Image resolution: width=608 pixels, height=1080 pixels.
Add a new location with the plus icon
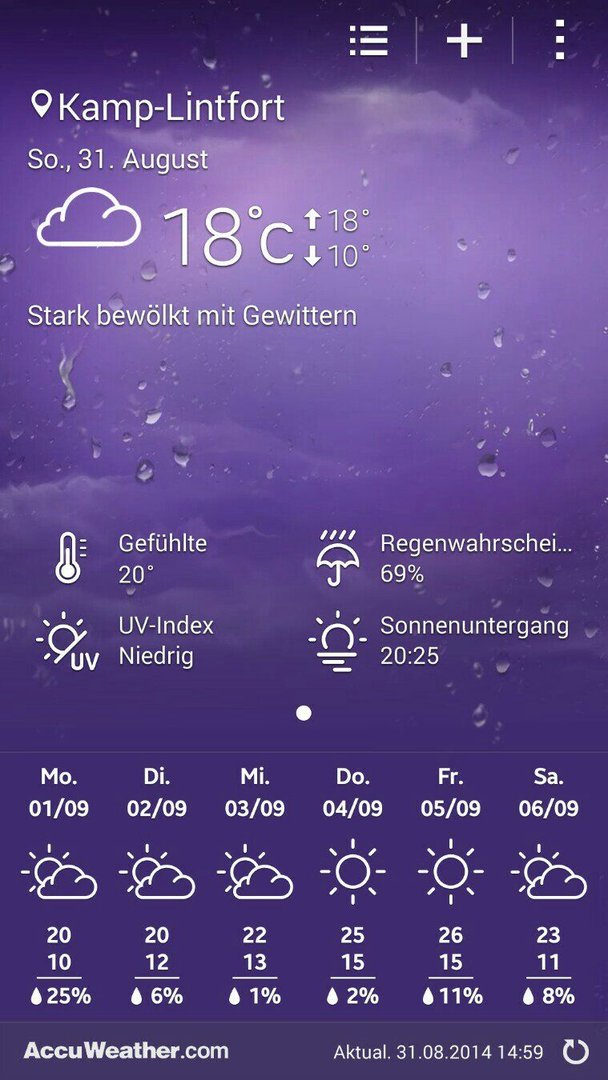tap(464, 40)
